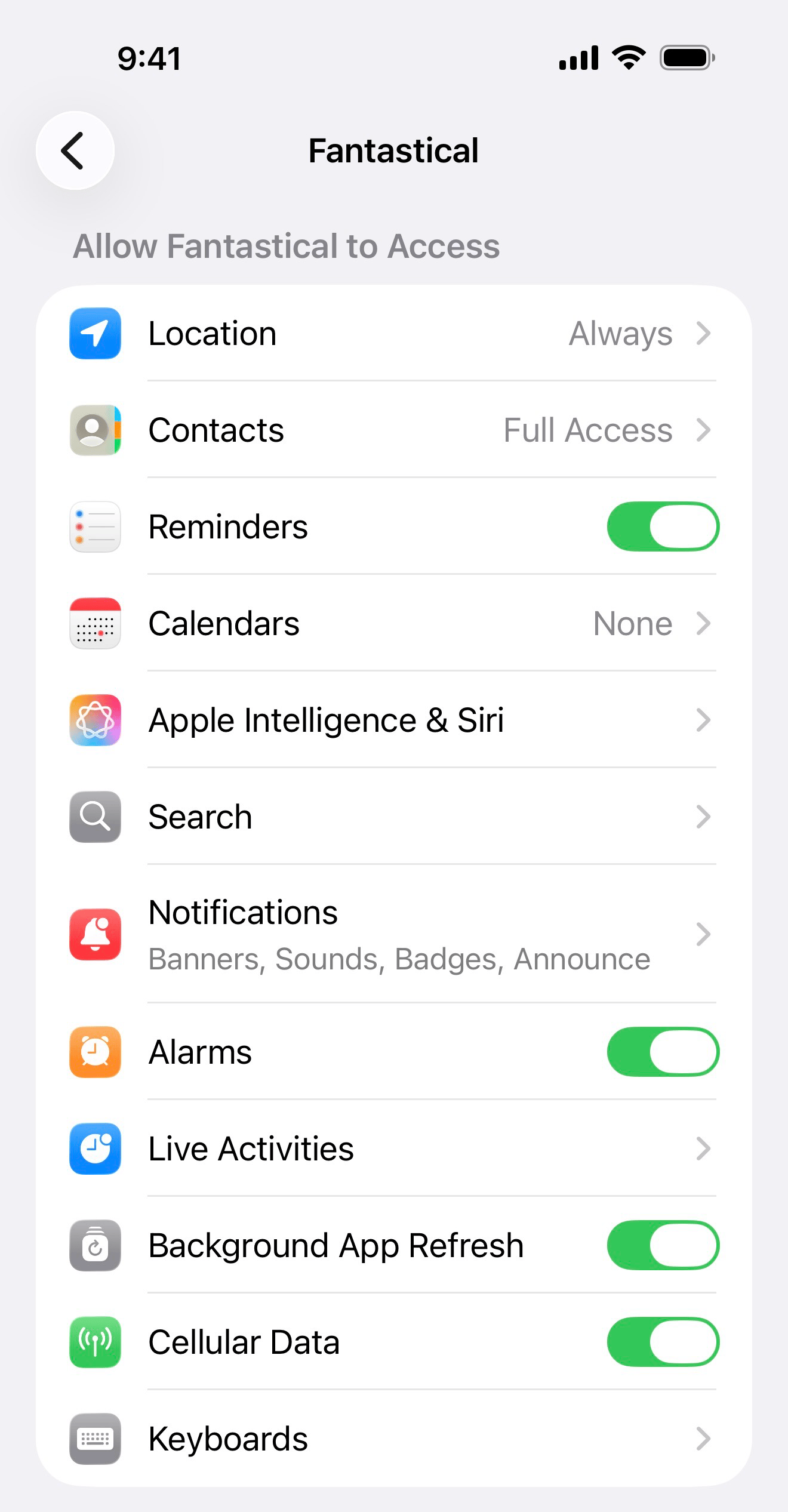The image size is (788, 1512).
Task: Disable the Reminders toggle
Action: (x=663, y=526)
